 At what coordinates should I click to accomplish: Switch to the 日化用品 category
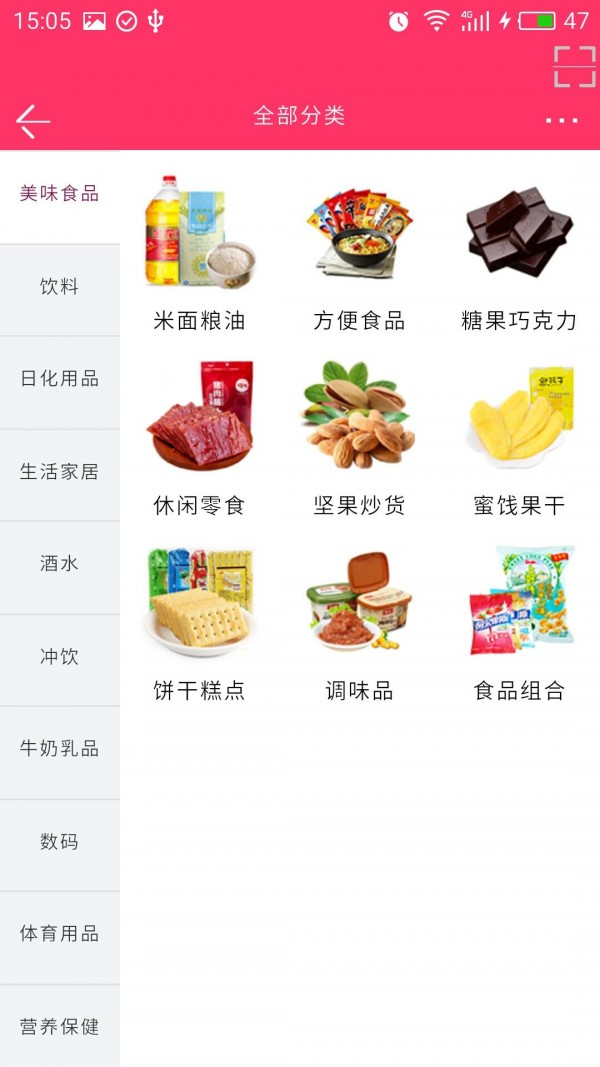[60, 379]
